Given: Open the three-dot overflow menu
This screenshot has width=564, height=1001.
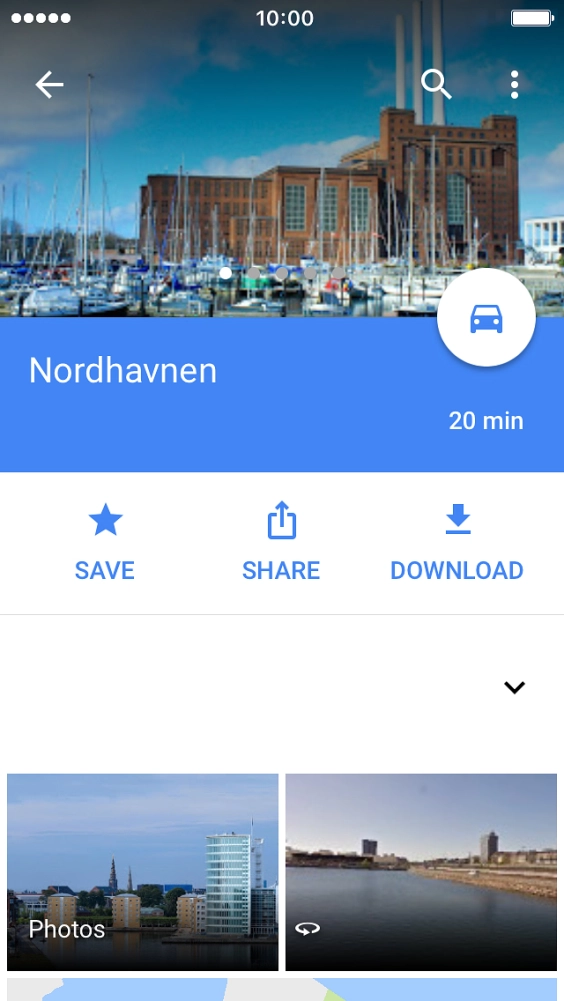Looking at the screenshot, I should tap(514, 84).
